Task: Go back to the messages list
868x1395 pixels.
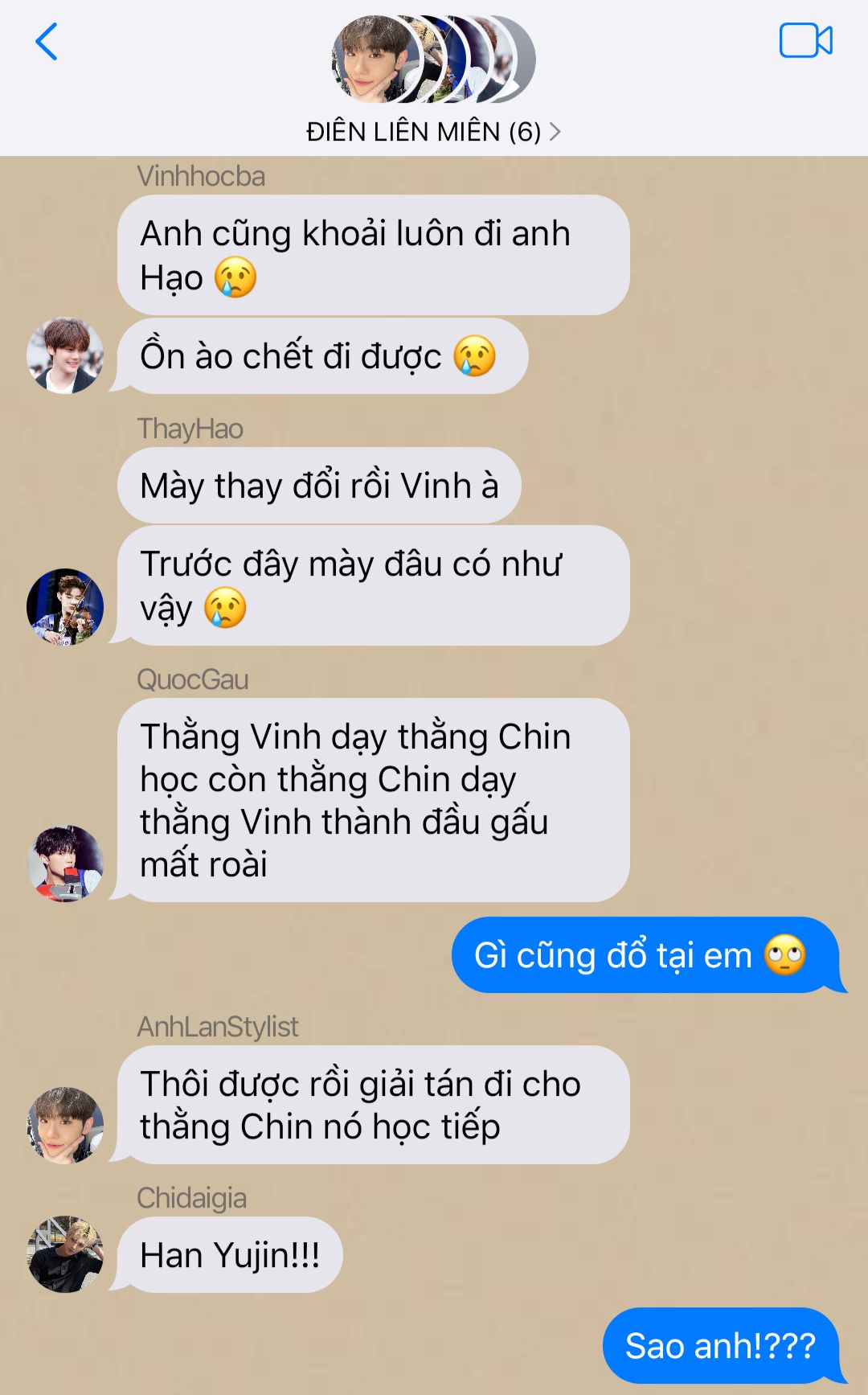Action: pyautogui.click(x=47, y=42)
